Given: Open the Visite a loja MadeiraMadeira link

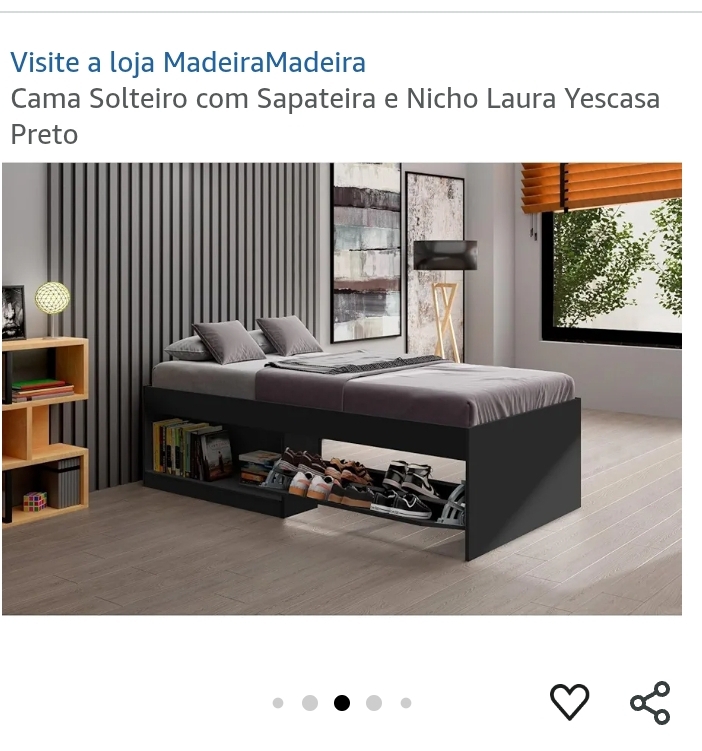Looking at the screenshot, I should (x=188, y=63).
